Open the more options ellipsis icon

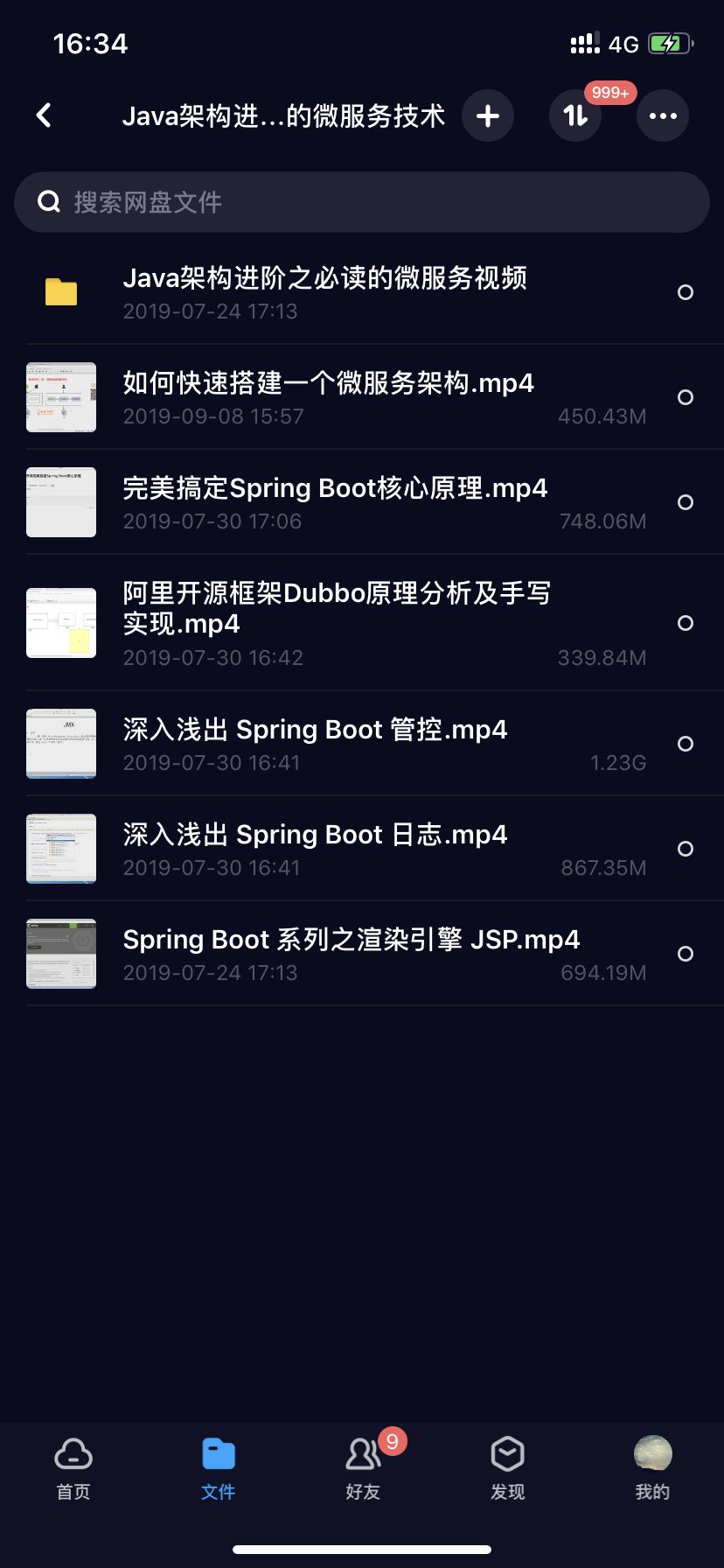[662, 115]
